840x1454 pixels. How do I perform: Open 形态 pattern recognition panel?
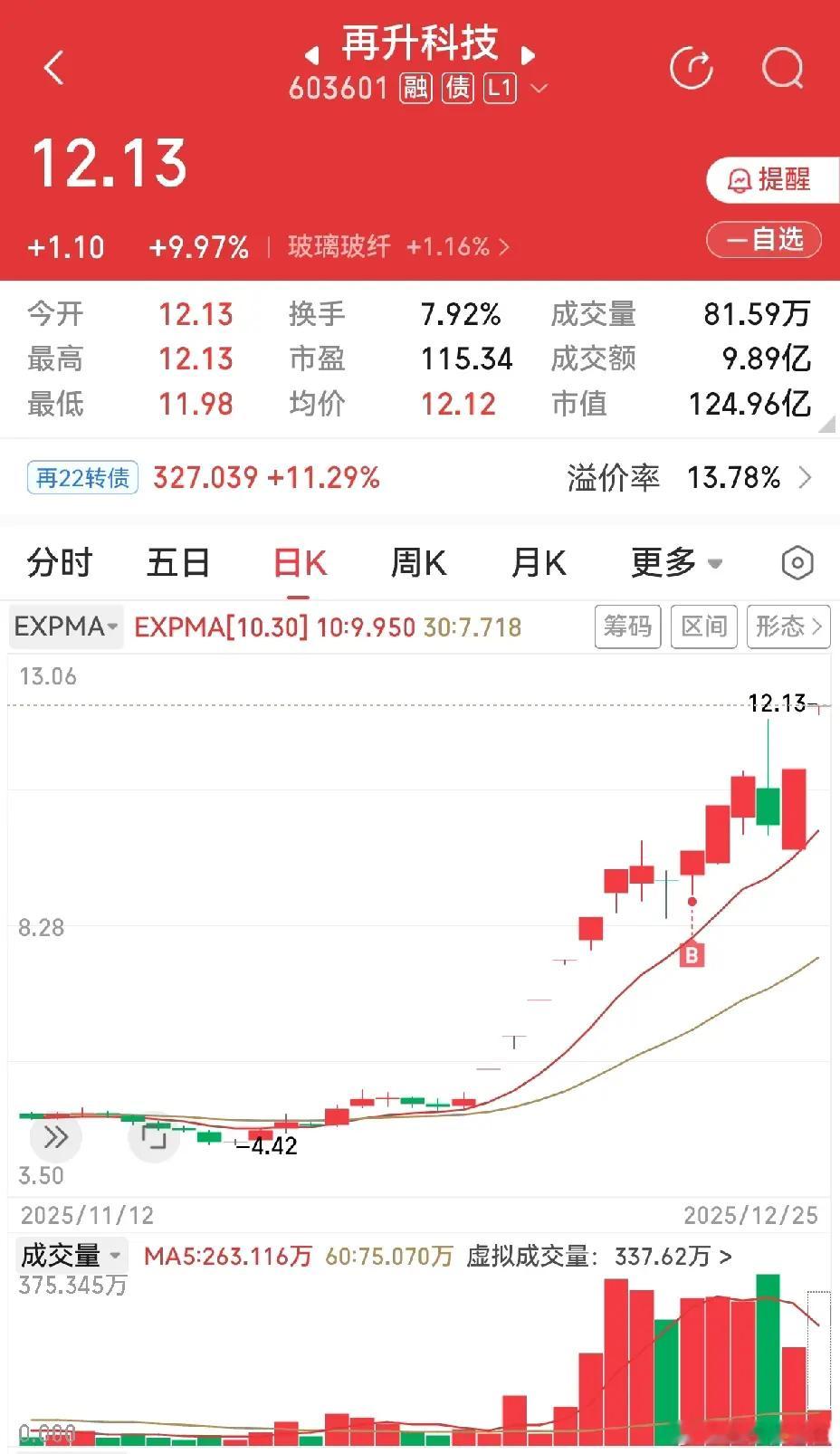pyautogui.click(x=784, y=627)
